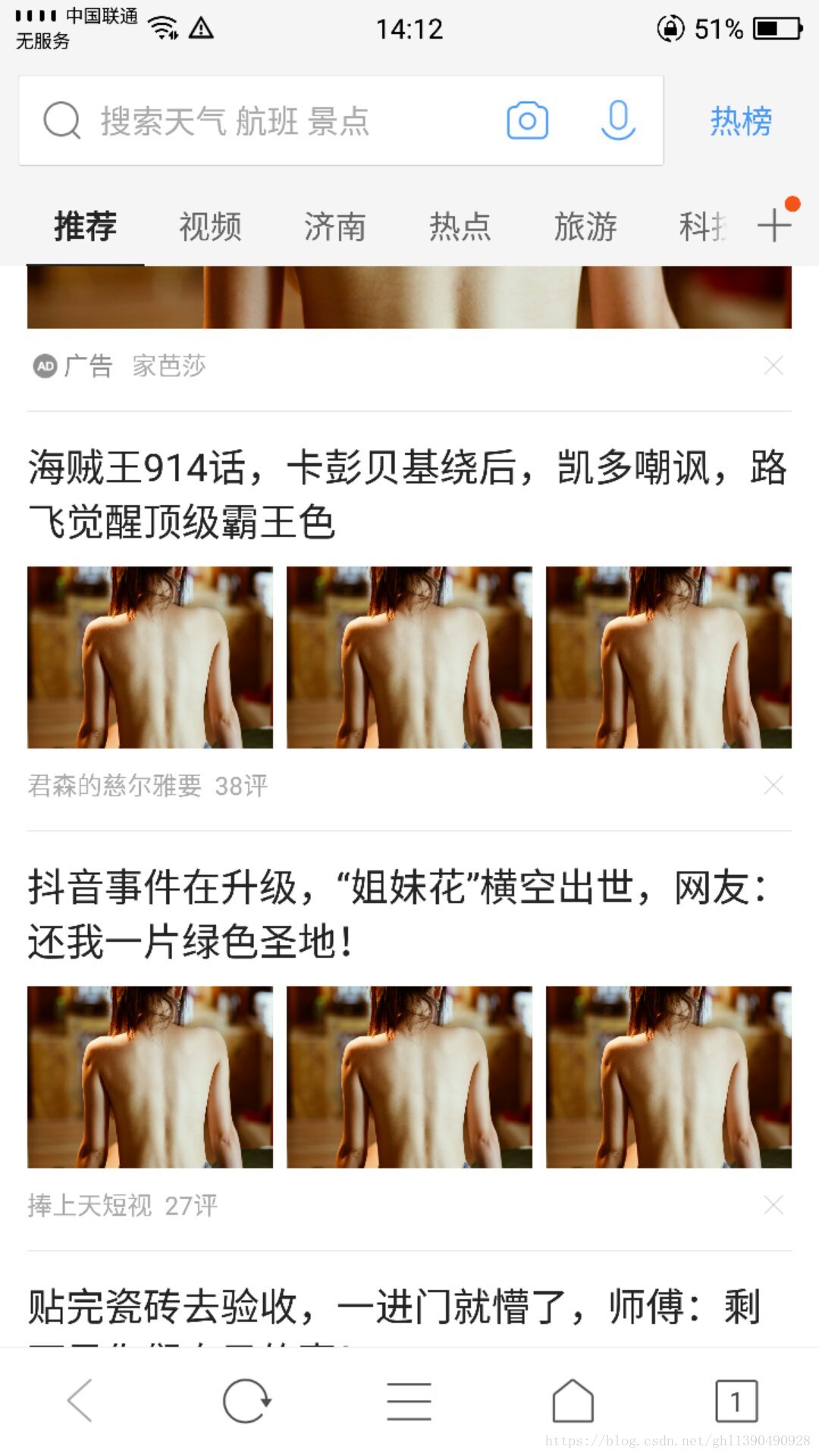This screenshot has width=819, height=1456.
Task: Open camera image search
Action: tap(528, 121)
